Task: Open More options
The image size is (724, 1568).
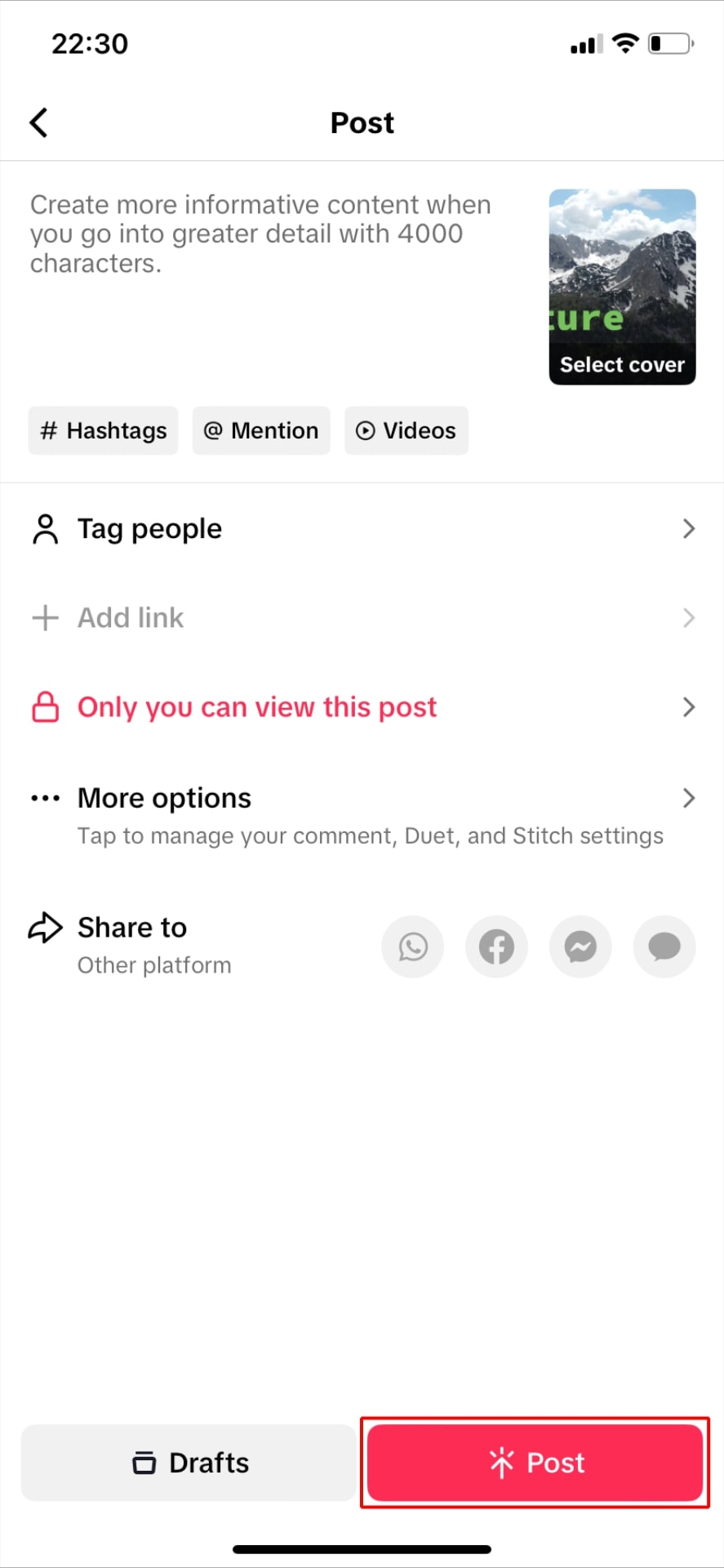Action: click(362, 815)
